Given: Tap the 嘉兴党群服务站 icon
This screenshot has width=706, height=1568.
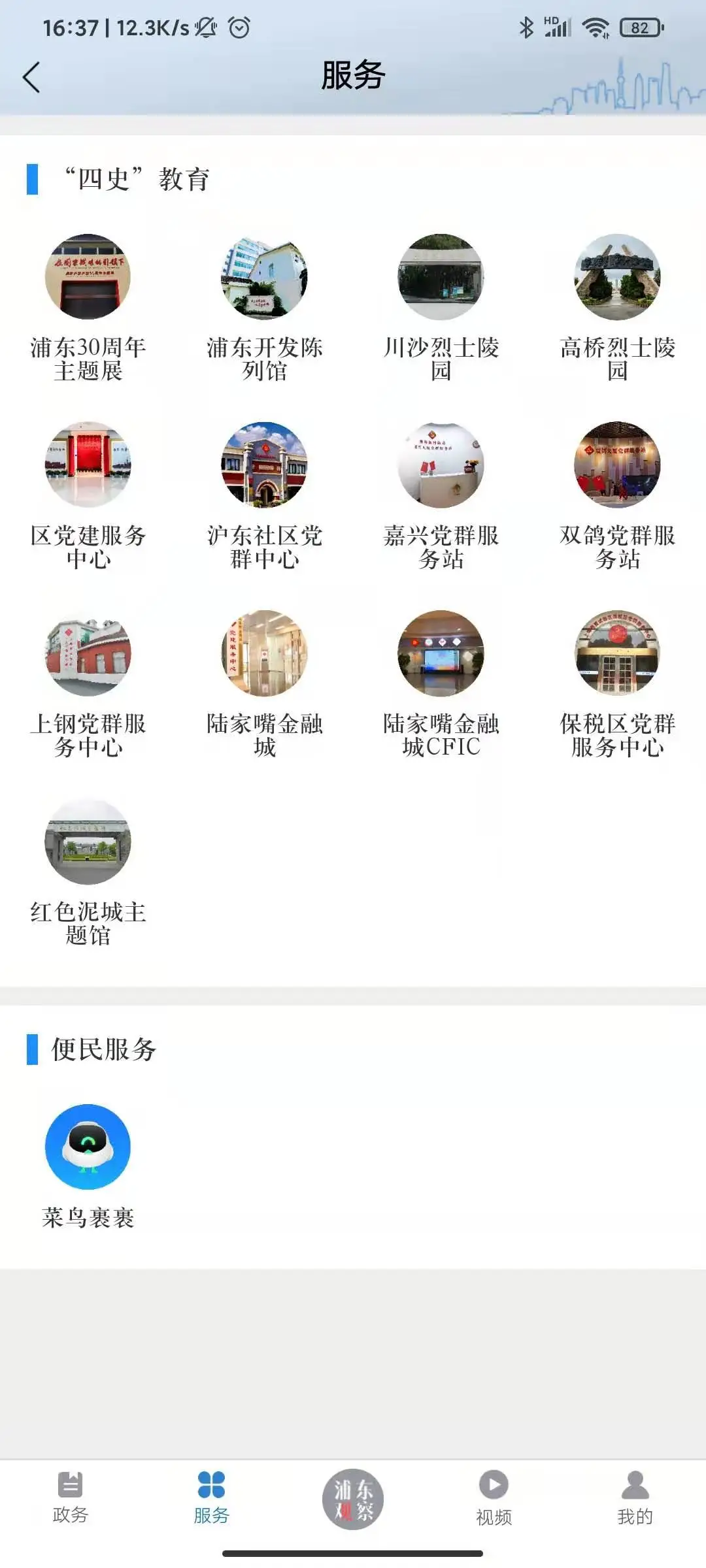Looking at the screenshot, I should pyautogui.click(x=441, y=464).
